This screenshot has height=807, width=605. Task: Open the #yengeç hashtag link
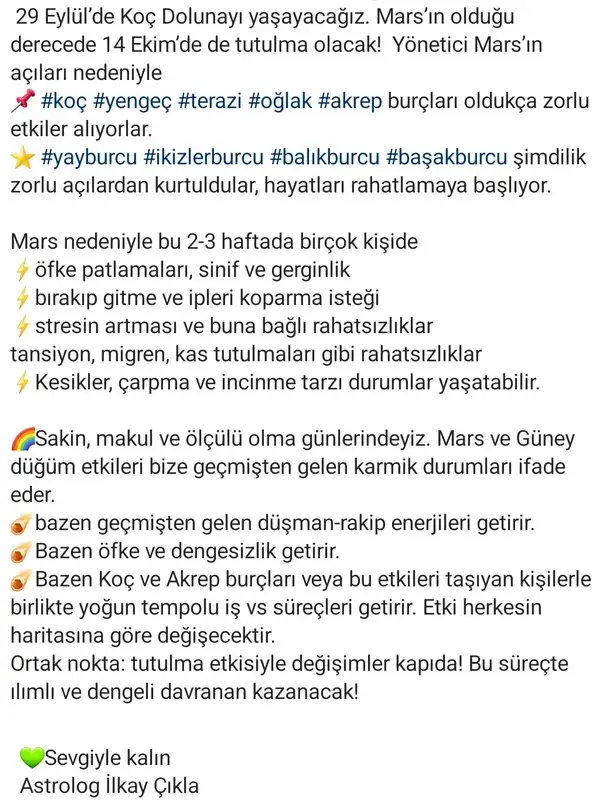coord(138,101)
